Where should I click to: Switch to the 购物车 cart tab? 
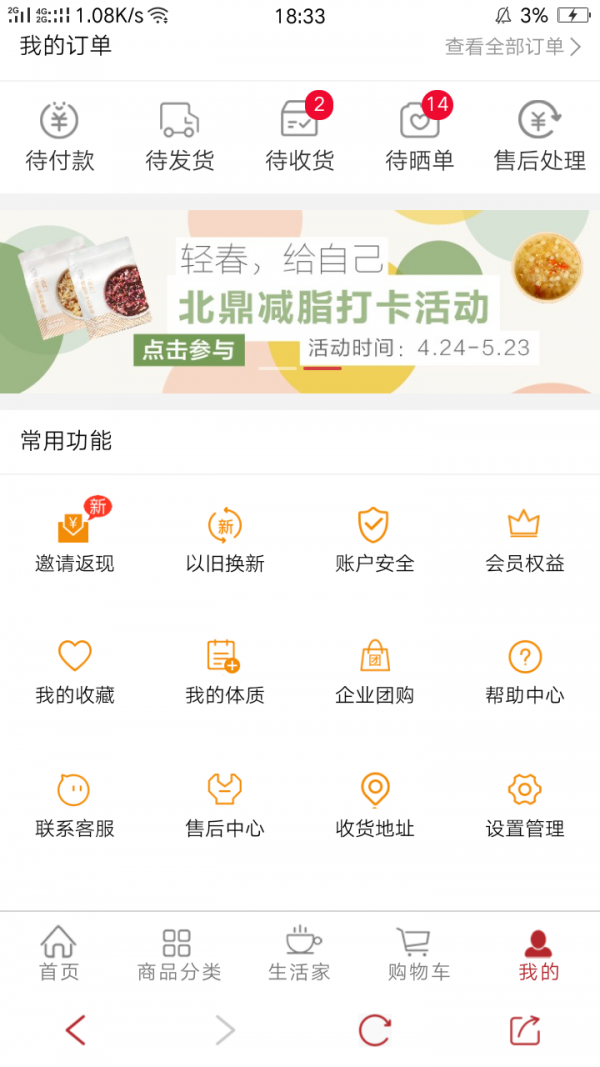coord(419,953)
